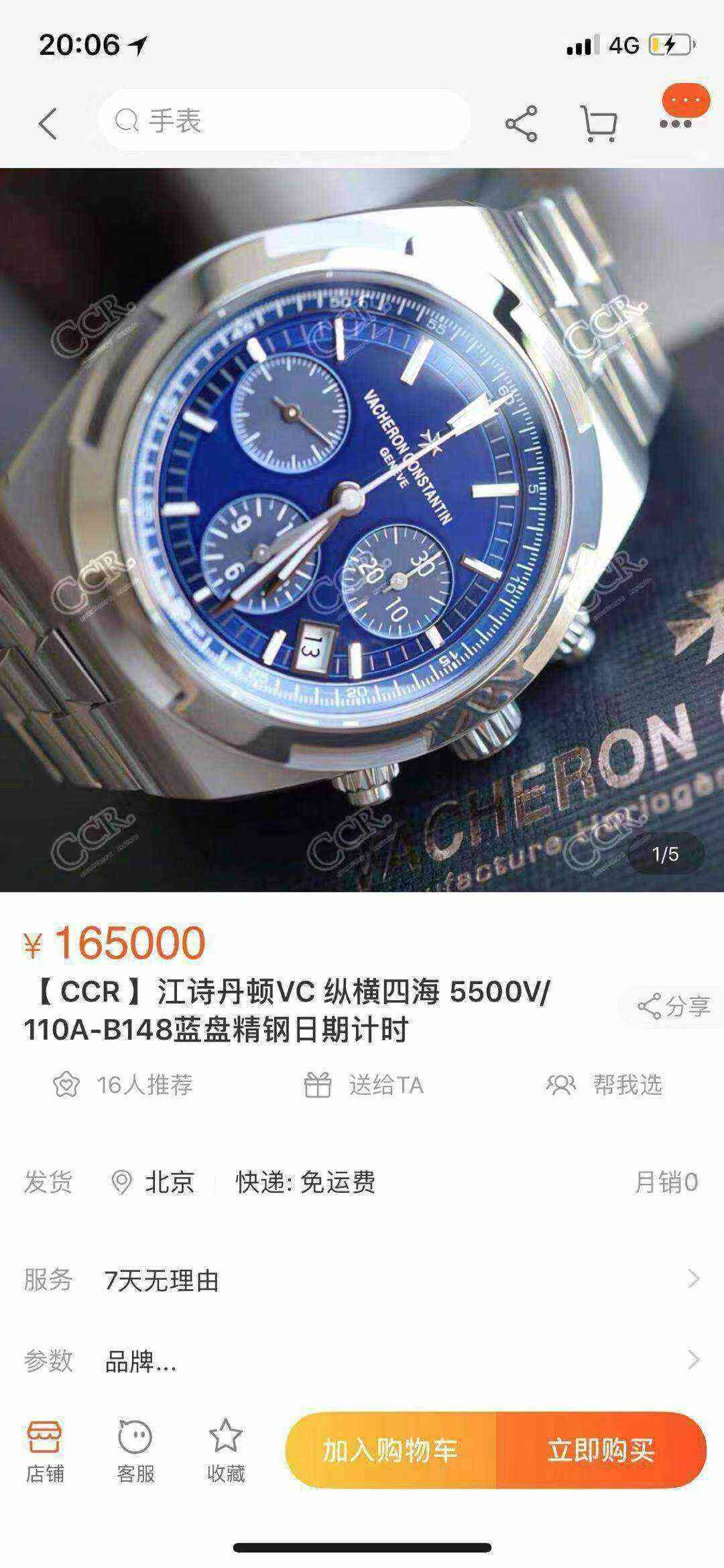Expand the 服务 7天无理由 row
Viewport: 724px width, 1568px height.
point(362,1280)
